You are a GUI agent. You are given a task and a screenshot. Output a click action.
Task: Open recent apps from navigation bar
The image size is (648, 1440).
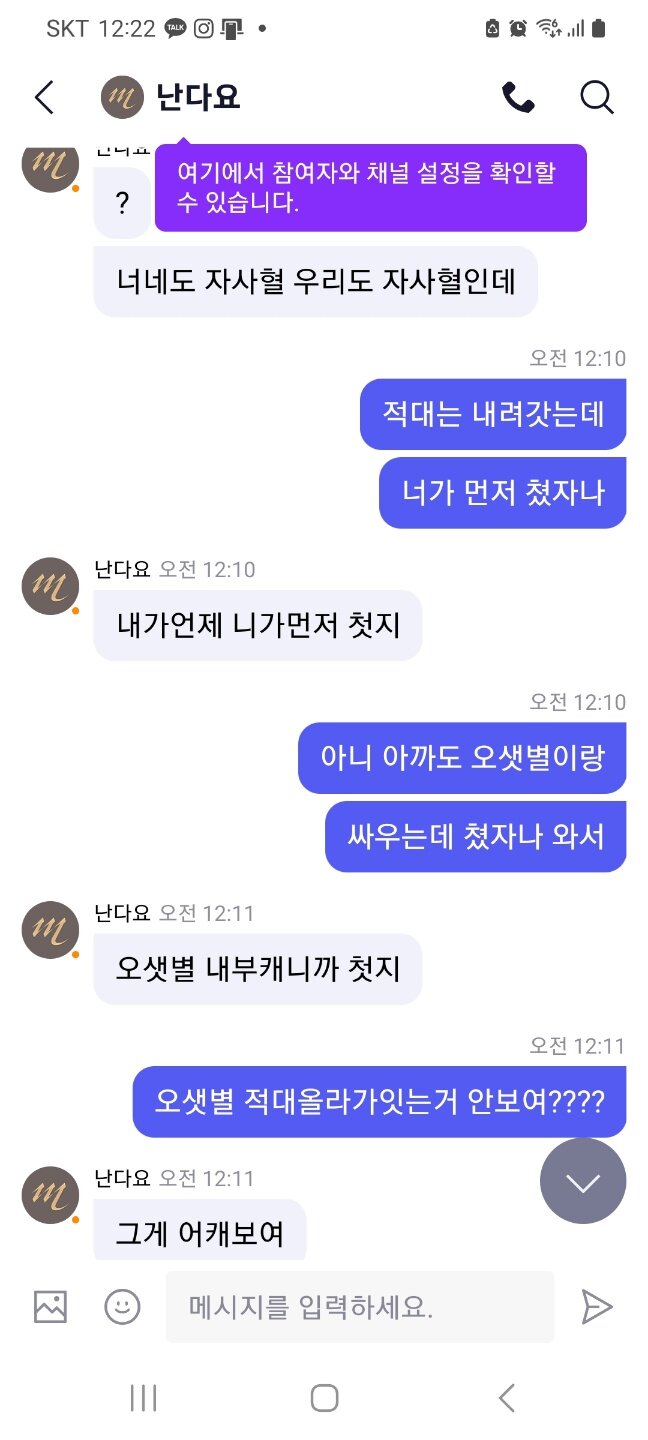(144, 1398)
